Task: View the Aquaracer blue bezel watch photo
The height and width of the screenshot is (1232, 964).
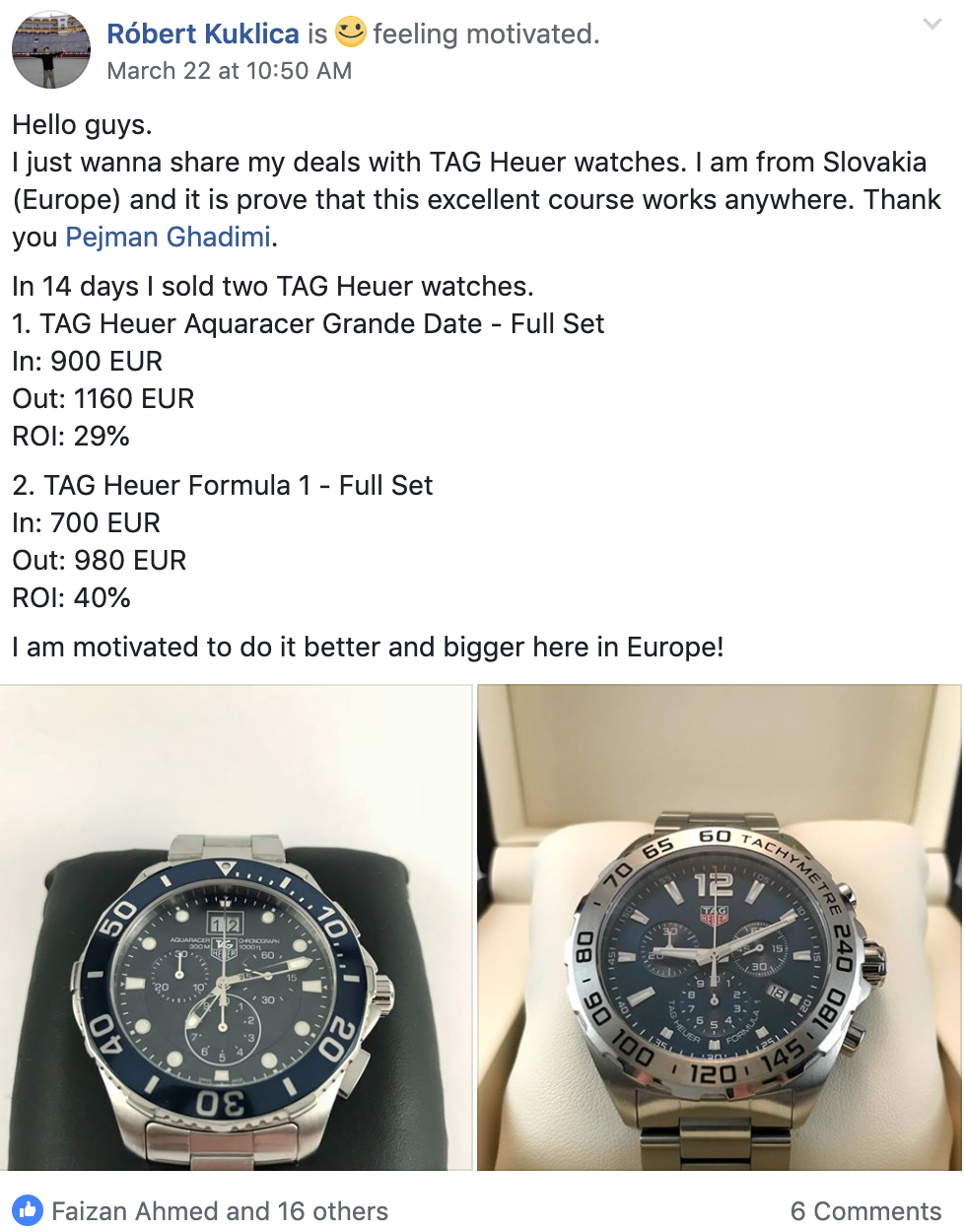Action: tap(237, 927)
